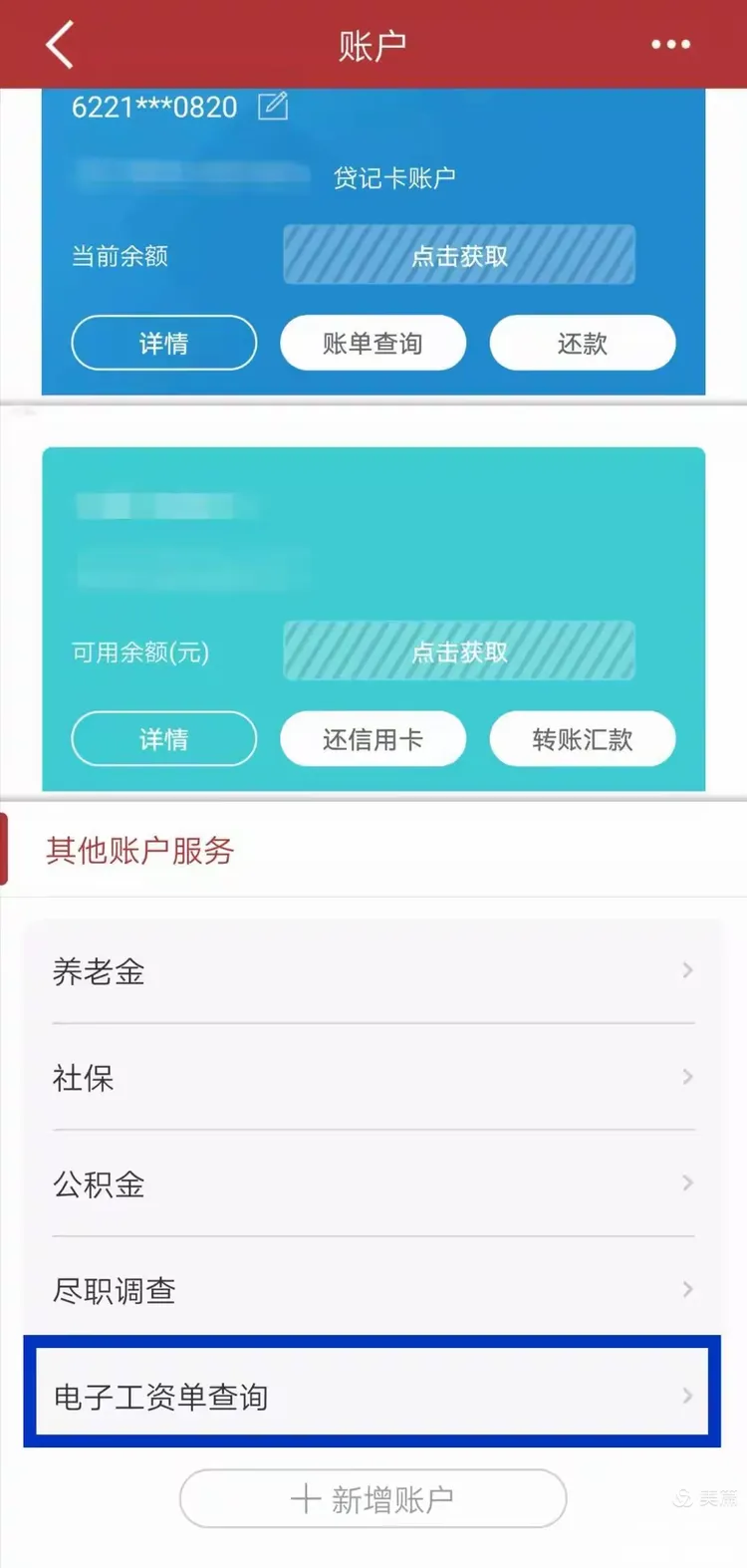Screen dimensions: 747x1568
Task: Open the edit pencil next to card 6221***0820
Action: 270,107
